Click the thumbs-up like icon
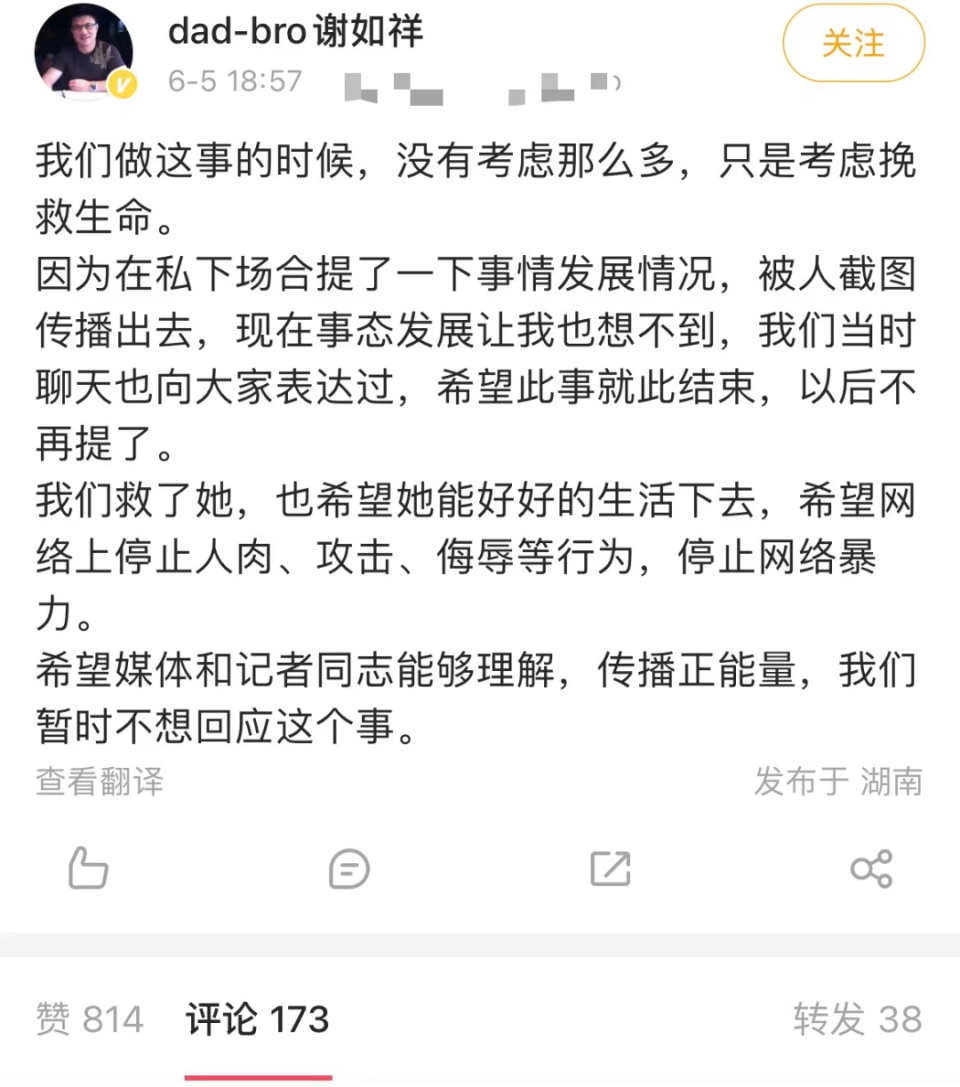The width and height of the screenshot is (960, 1087). pos(88,868)
